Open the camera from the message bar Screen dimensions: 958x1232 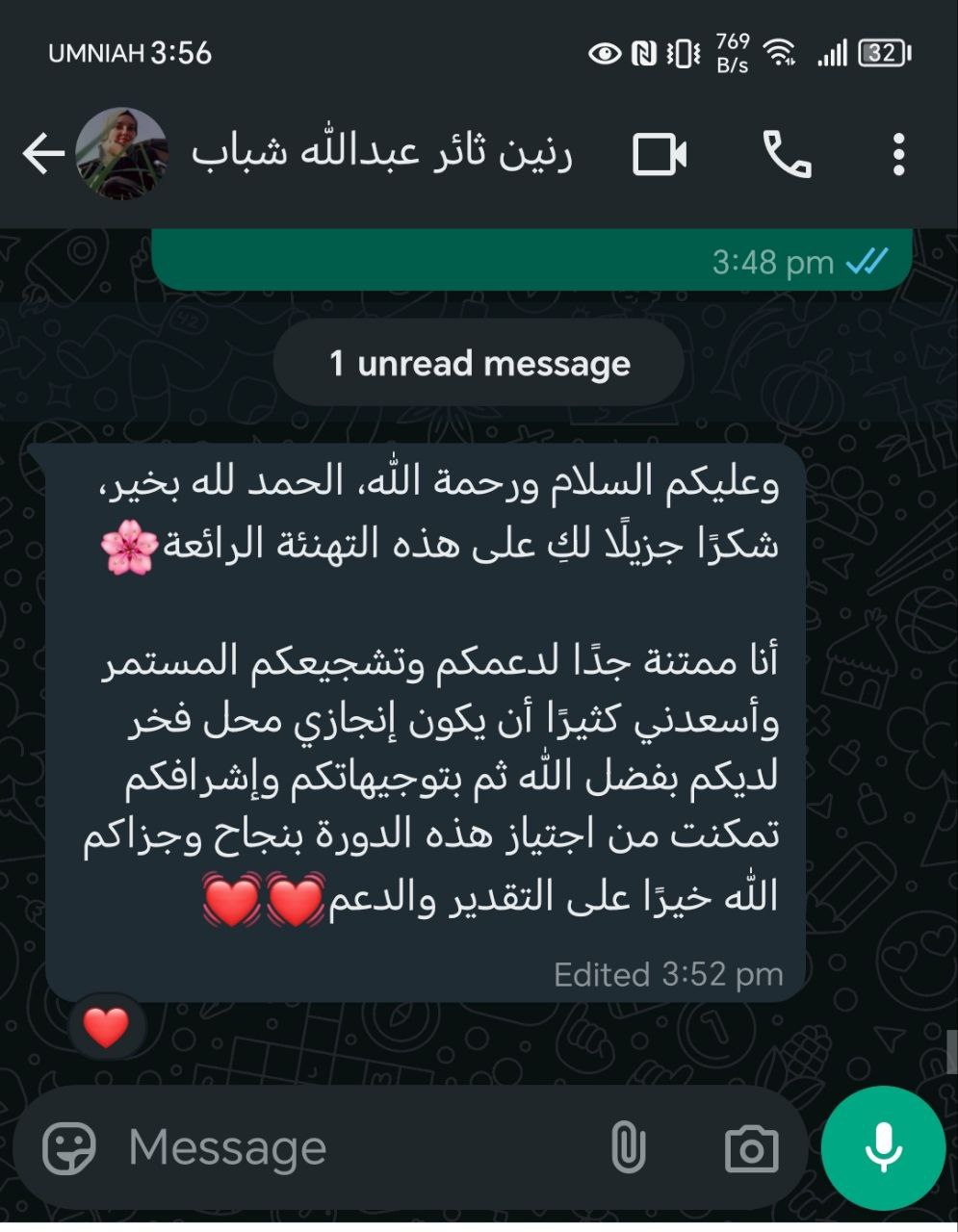point(751,1147)
